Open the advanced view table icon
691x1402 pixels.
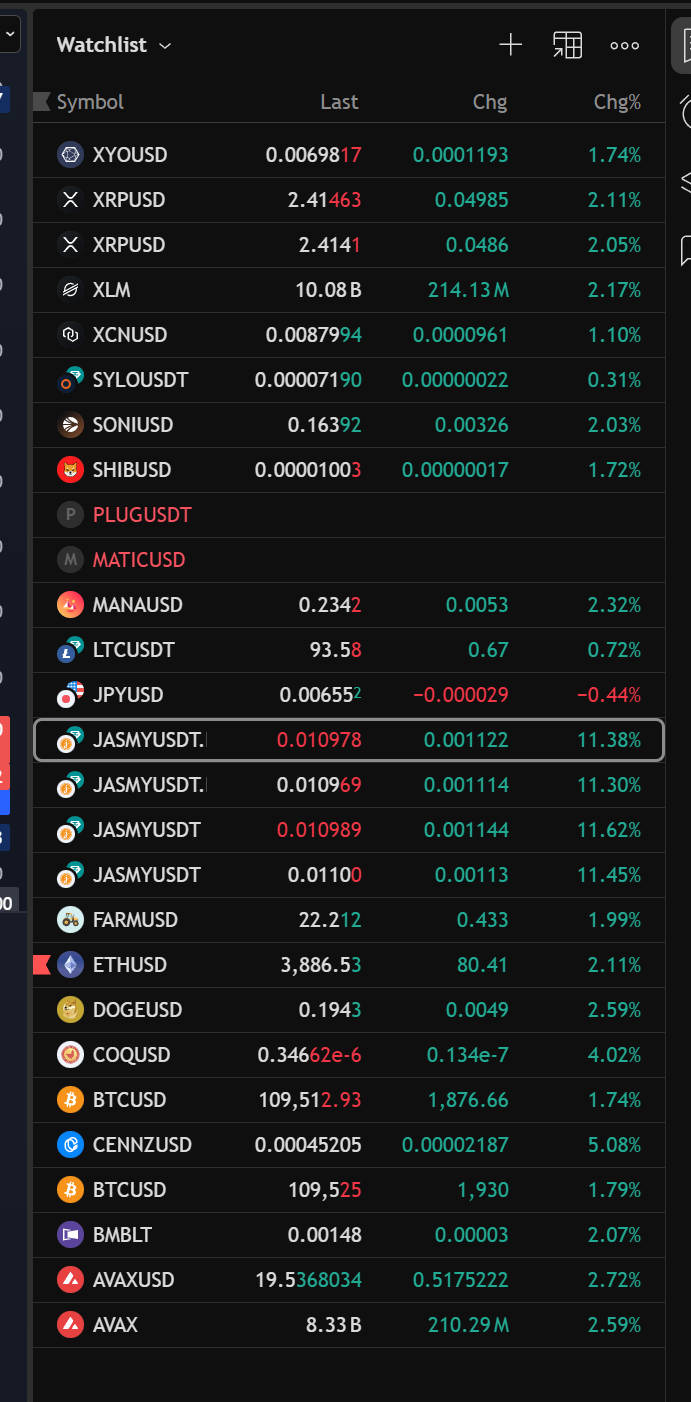point(567,45)
